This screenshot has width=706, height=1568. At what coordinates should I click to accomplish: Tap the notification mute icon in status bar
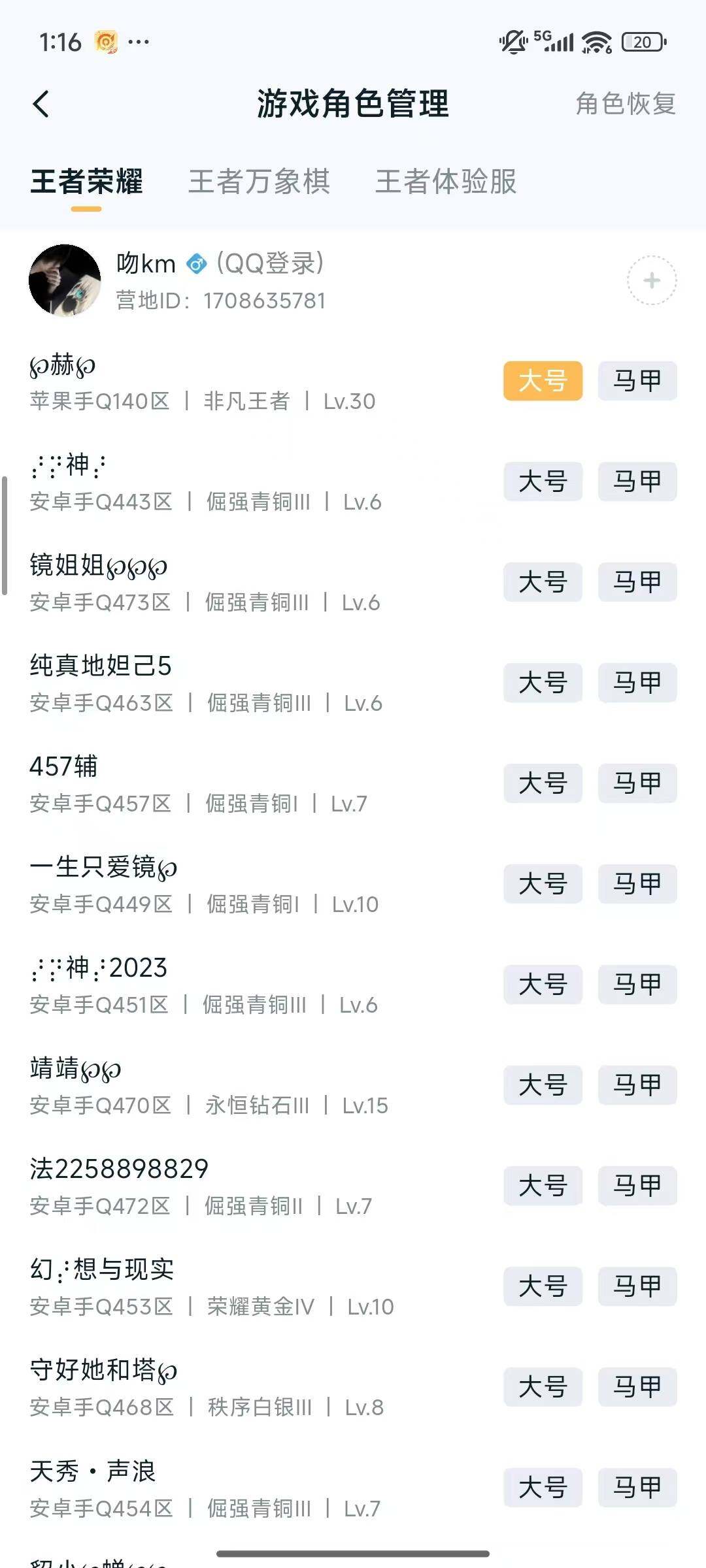pos(514,41)
